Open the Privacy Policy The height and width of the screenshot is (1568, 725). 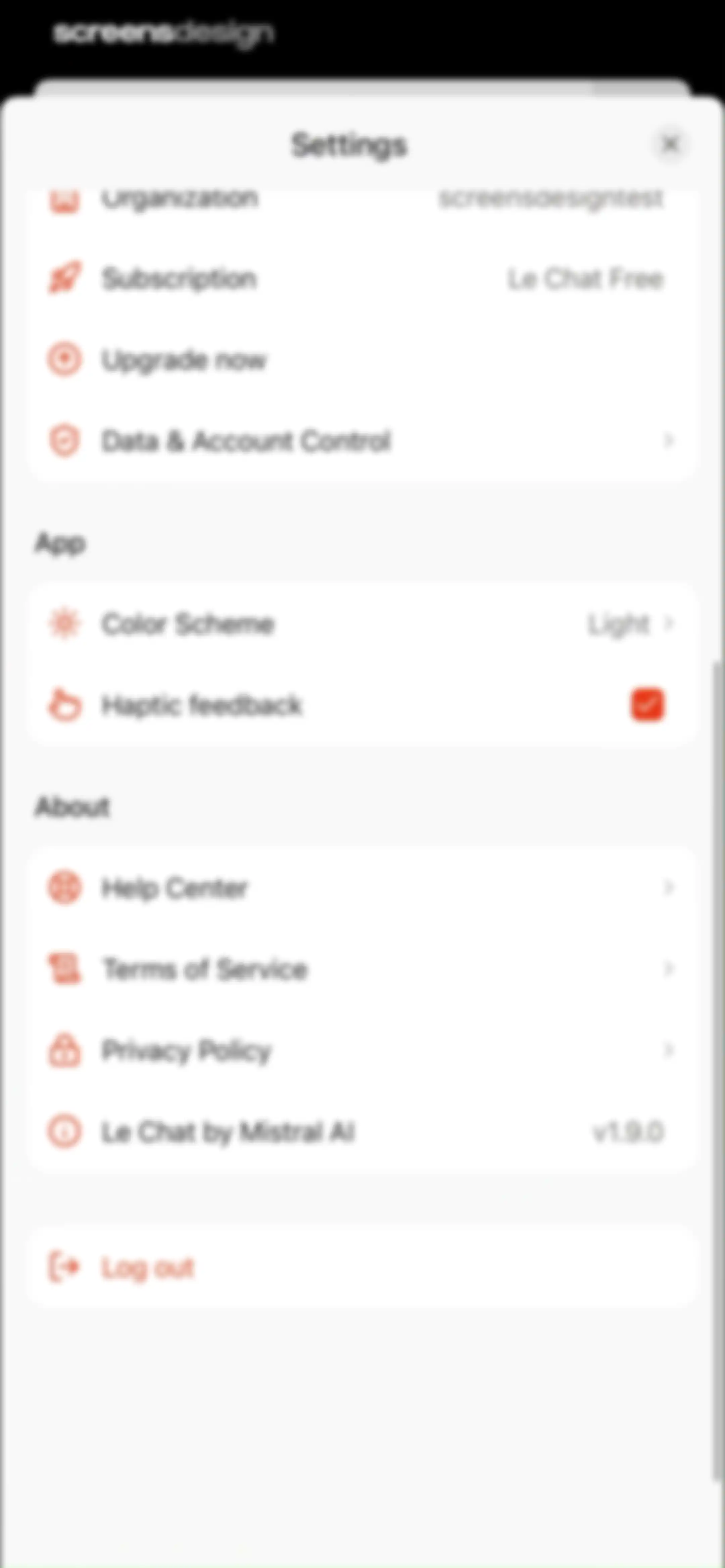361,1050
